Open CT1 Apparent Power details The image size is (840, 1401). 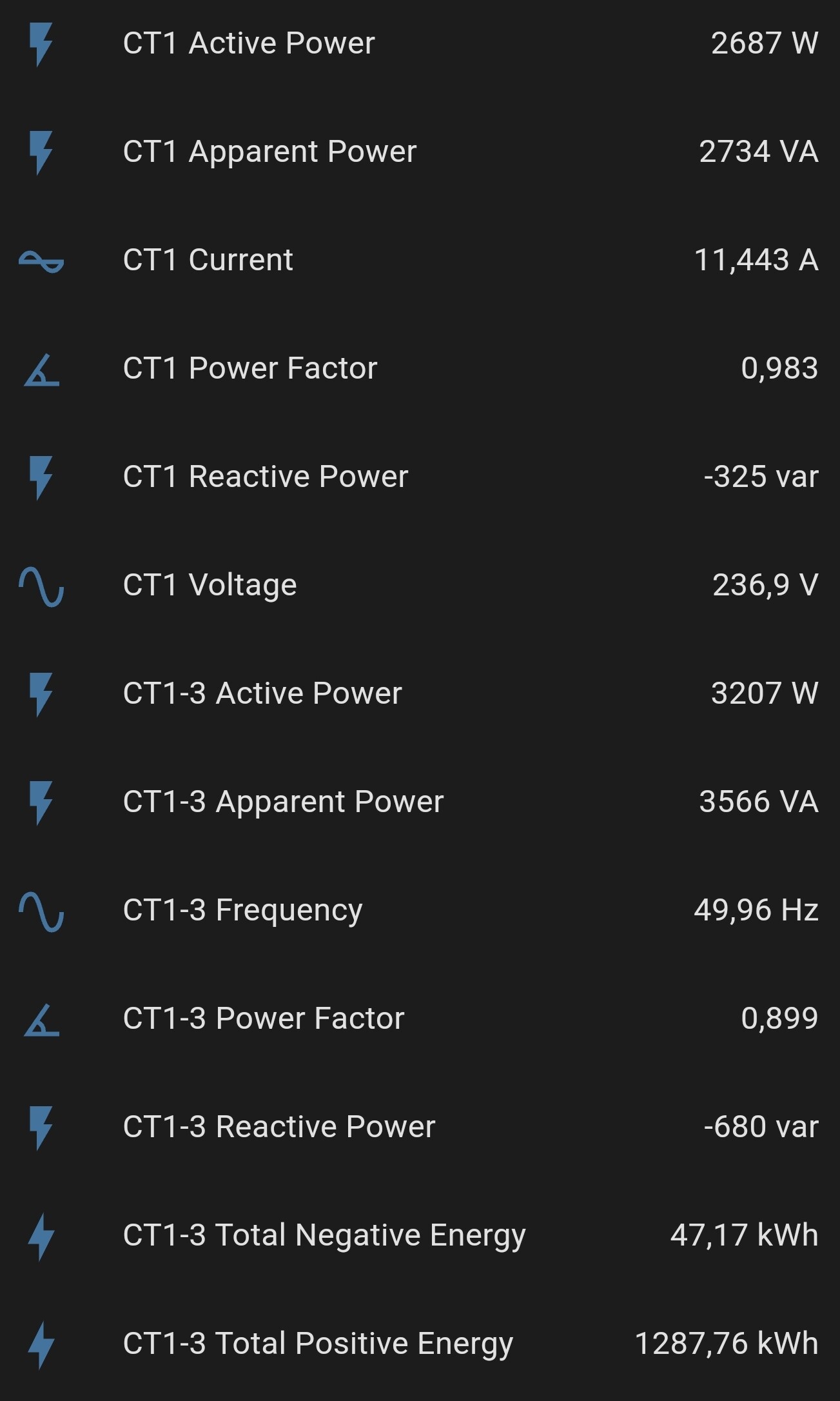pos(420,152)
